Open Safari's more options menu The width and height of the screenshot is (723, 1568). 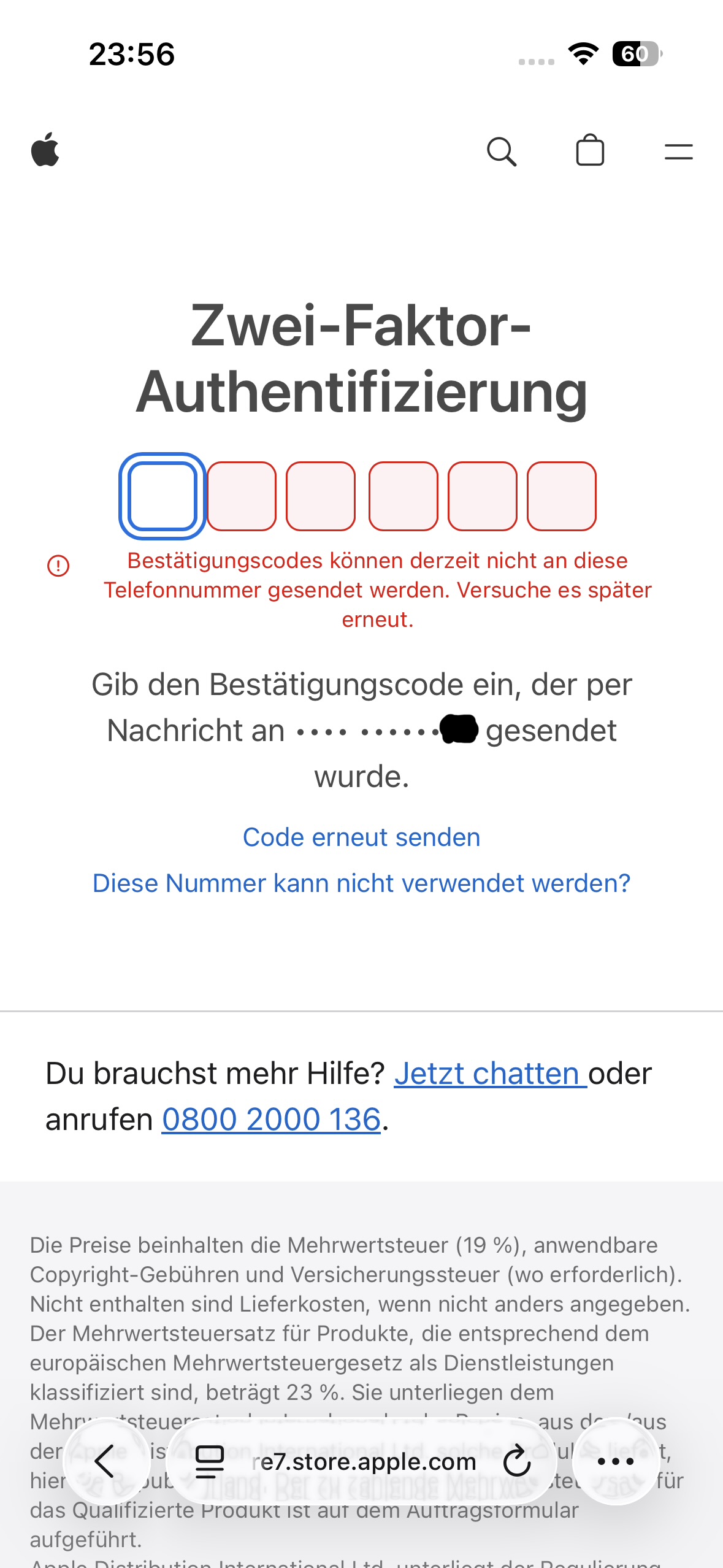pyautogui.click(x=615, y=1461)
